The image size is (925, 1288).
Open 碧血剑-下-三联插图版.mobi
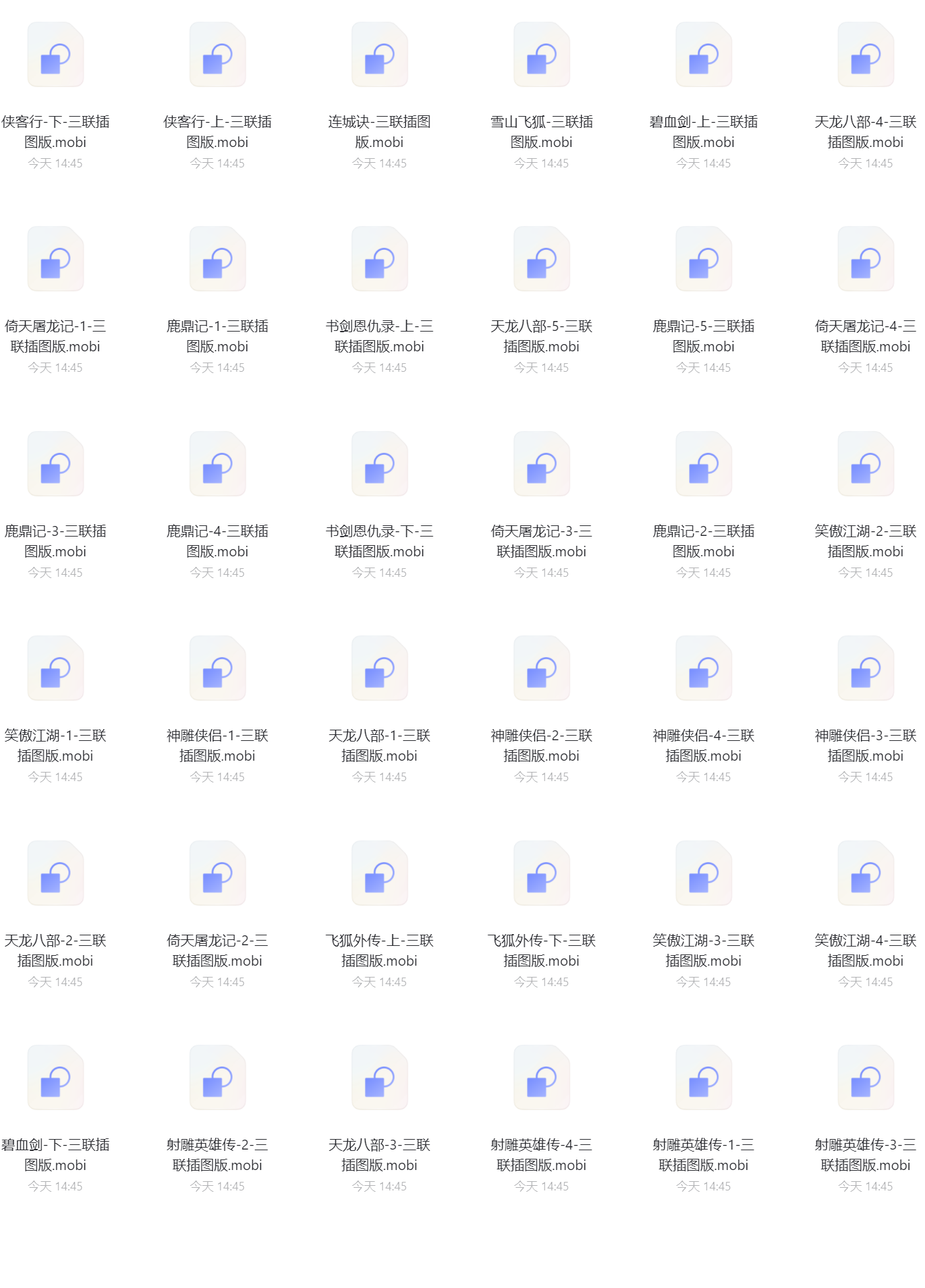pos(55,1078)
